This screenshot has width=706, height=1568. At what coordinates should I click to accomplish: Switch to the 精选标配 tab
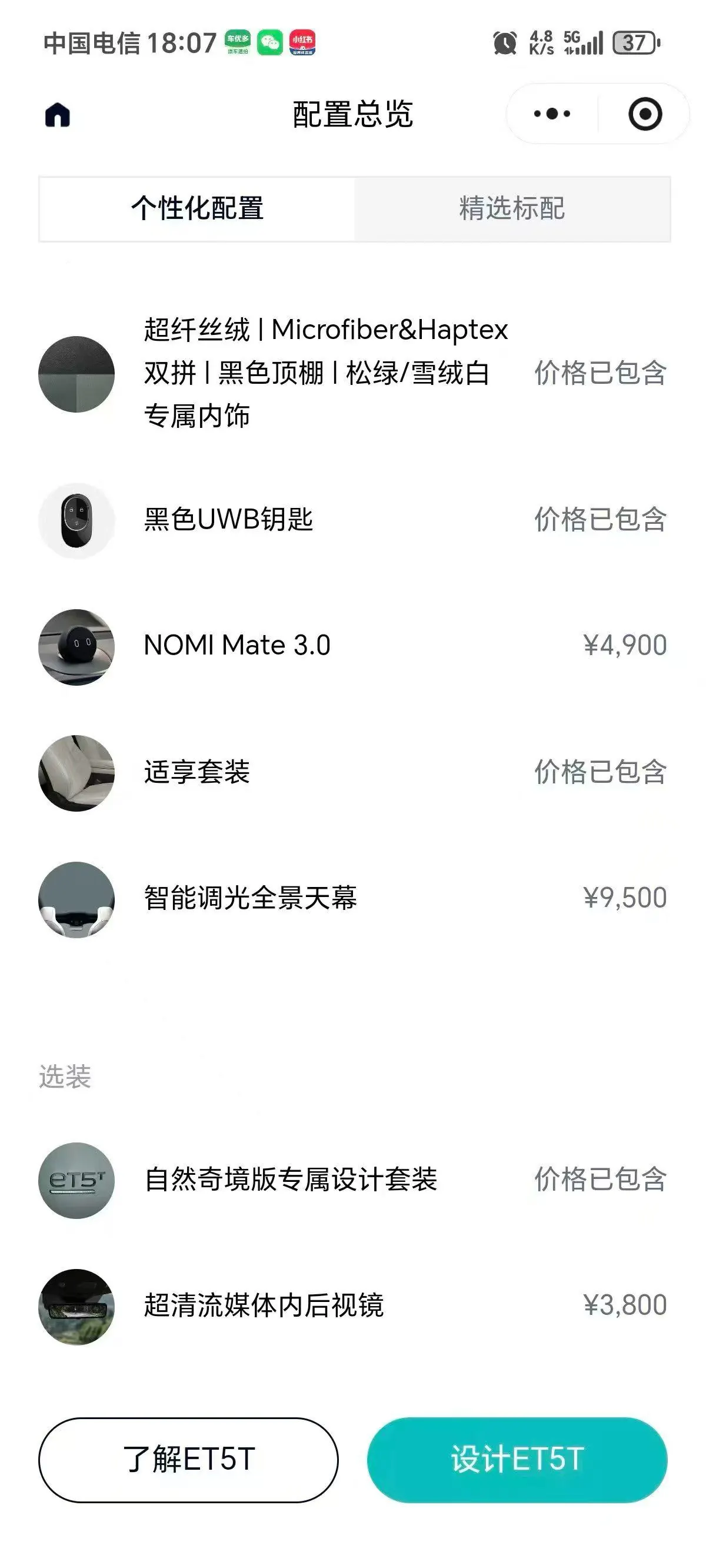pos(512,209)
